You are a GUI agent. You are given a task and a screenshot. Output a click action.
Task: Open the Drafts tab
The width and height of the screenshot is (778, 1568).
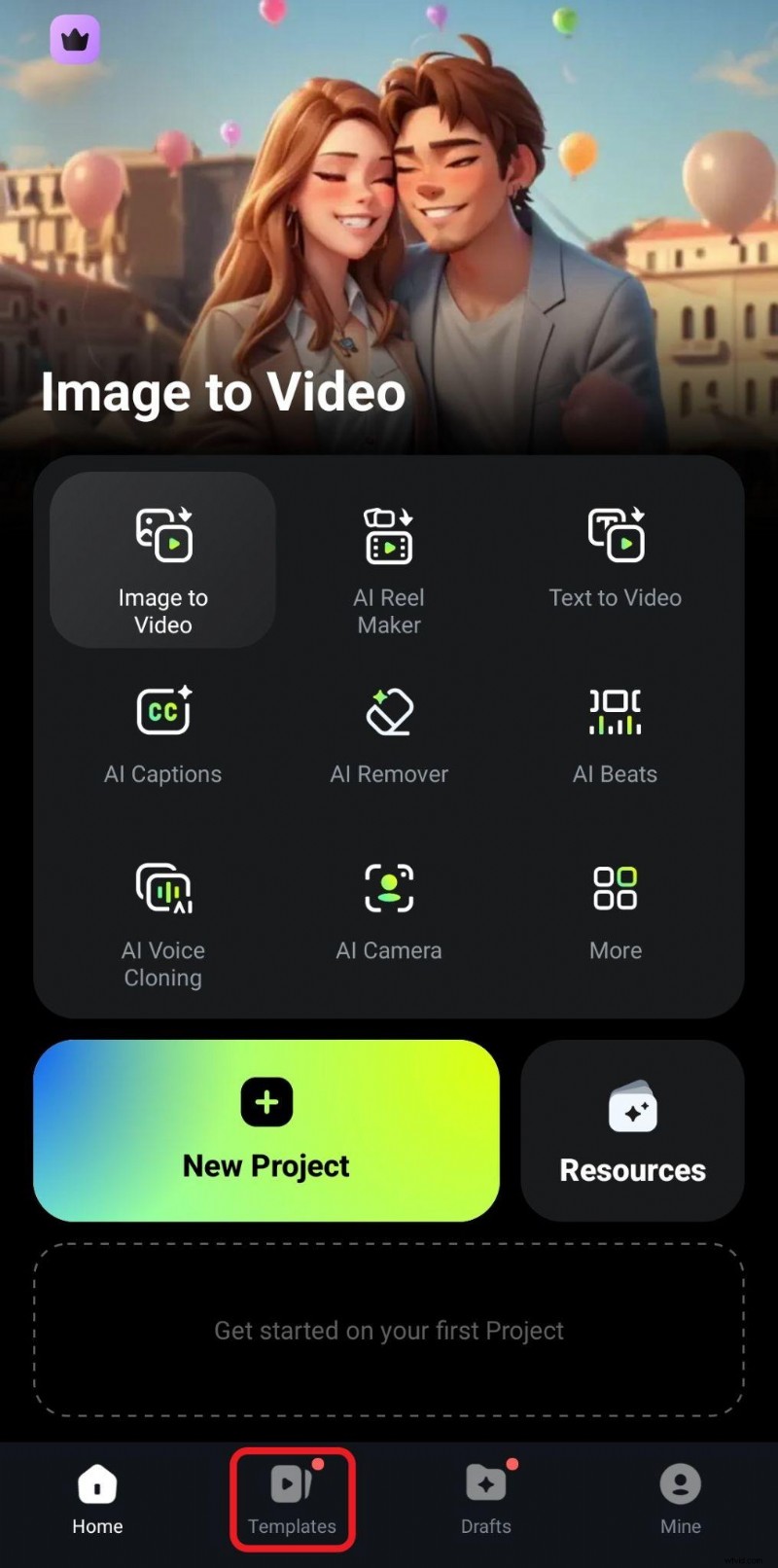point(486,1498)
